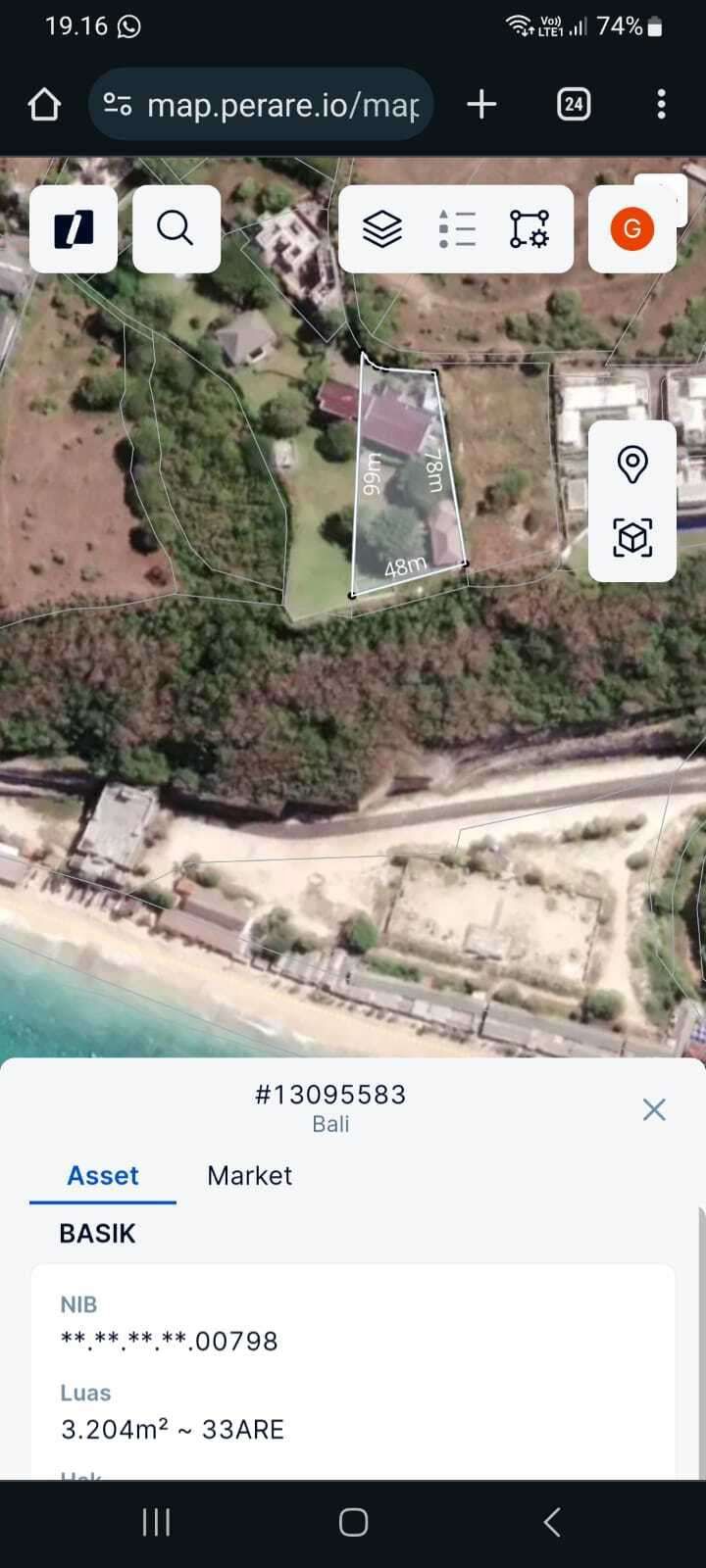
Task: Select the Asset tab
Action: point(103,1175)
